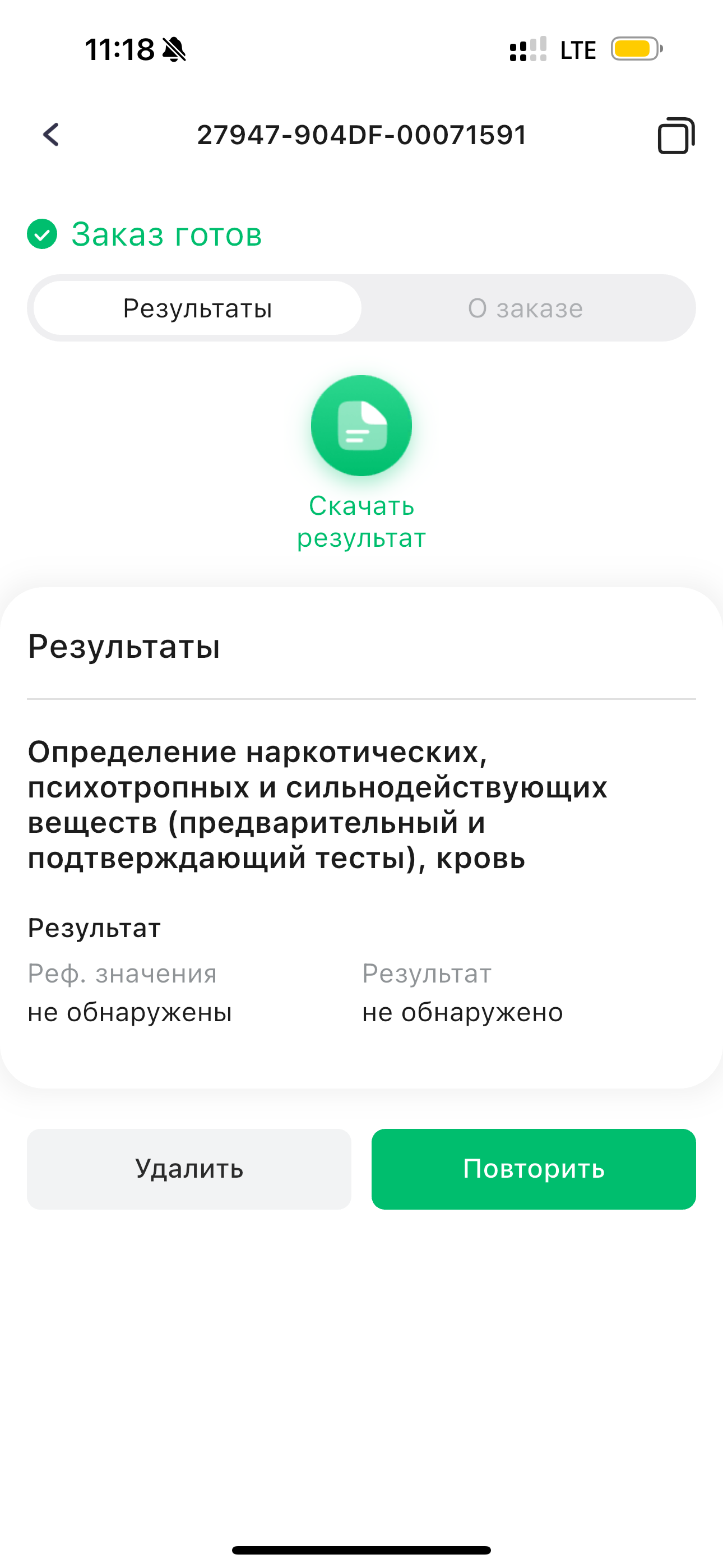The width and height of the screenshot is (723, 1568).
Task: Download the result via «Скачать результат»
Action: coord(361,426)
